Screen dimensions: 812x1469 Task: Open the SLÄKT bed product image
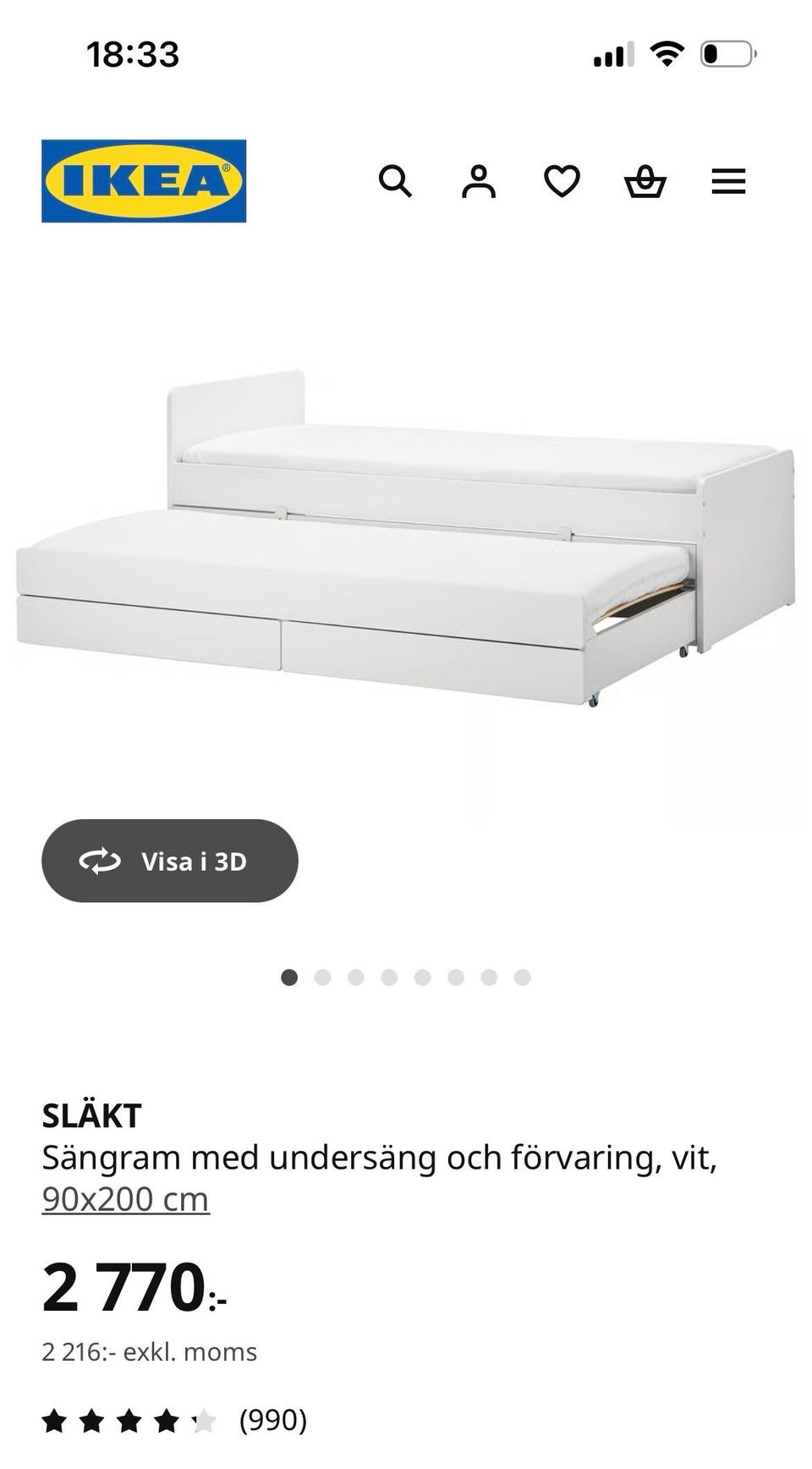pyautogui.click(x=406, y=542)
